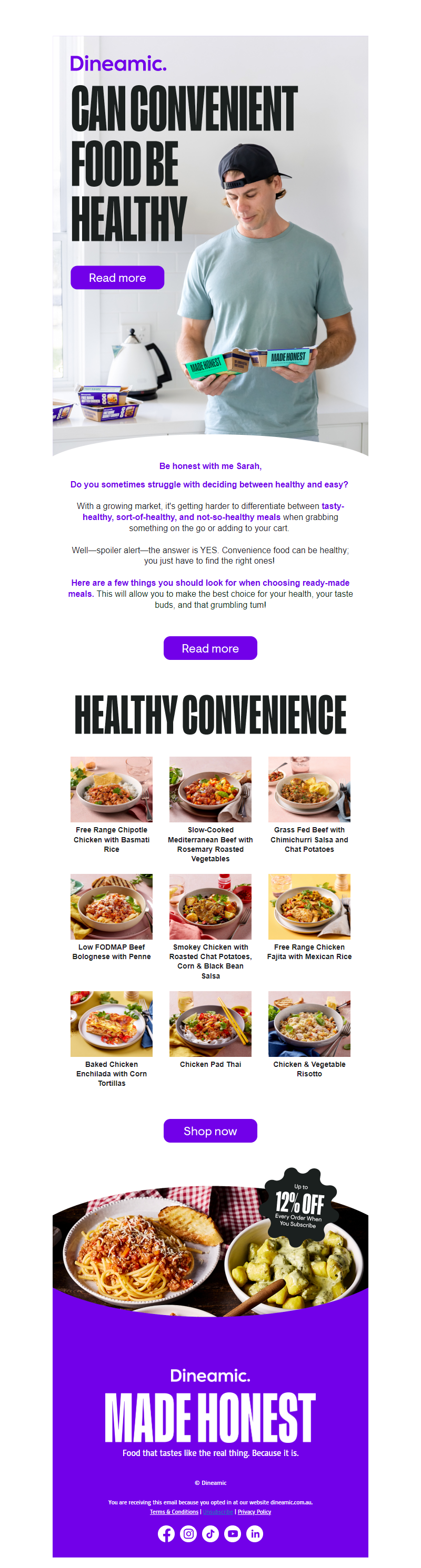This screenshot has width=421, height=1568.
Task: Open Dineamic's Instagram profile
Action: [188, 1534]
